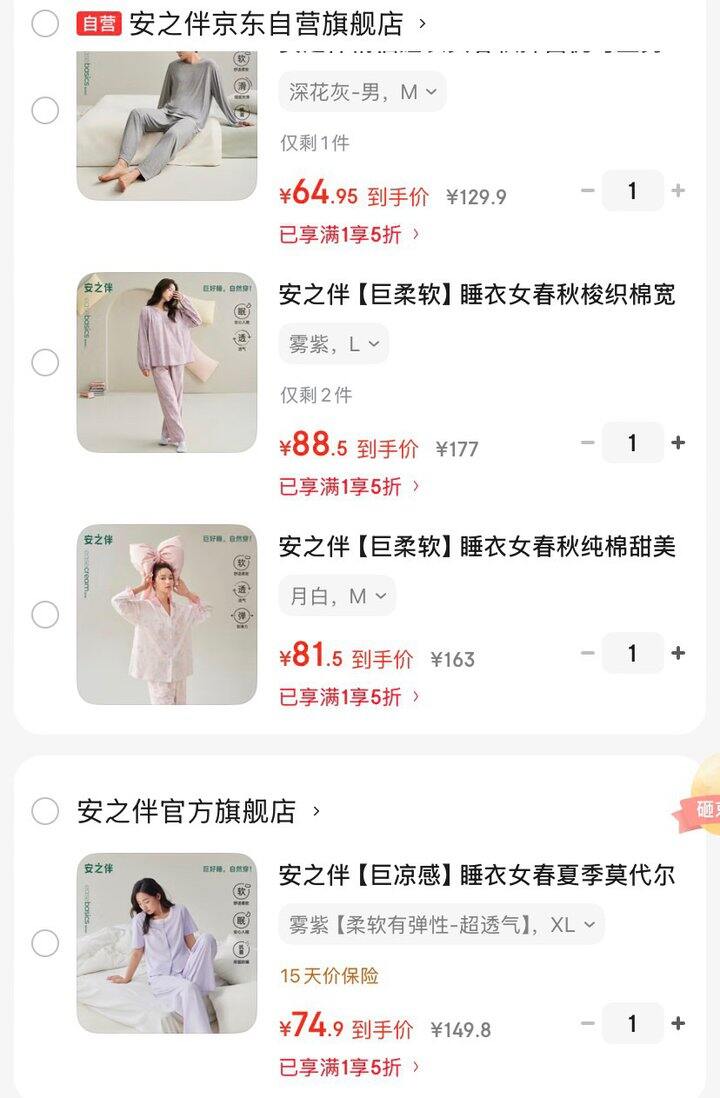Tick the checkbox for 月白 M pajamas
Image resolution: width=720 pixels, height=1098 pixels.
(45, 614)
